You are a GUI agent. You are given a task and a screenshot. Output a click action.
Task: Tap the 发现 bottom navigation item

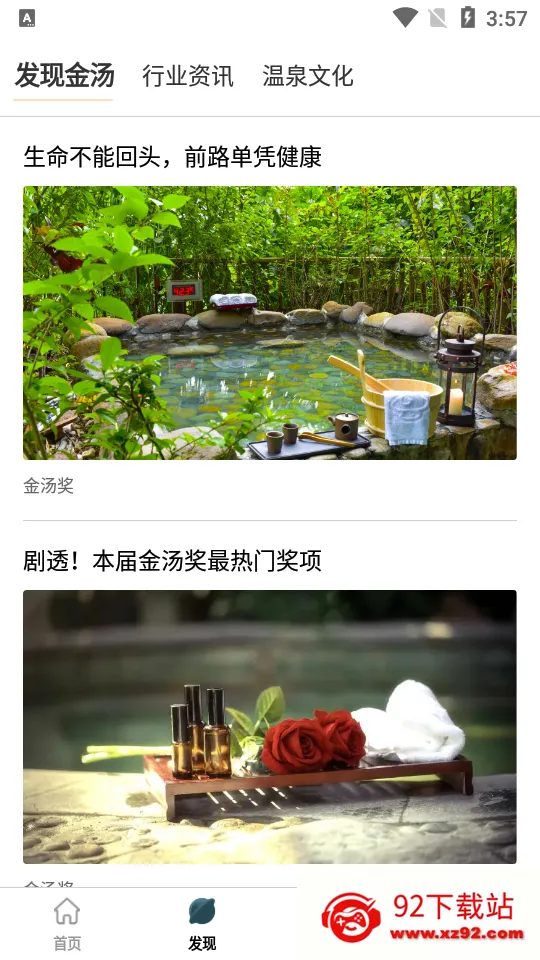tap(202, 924)
